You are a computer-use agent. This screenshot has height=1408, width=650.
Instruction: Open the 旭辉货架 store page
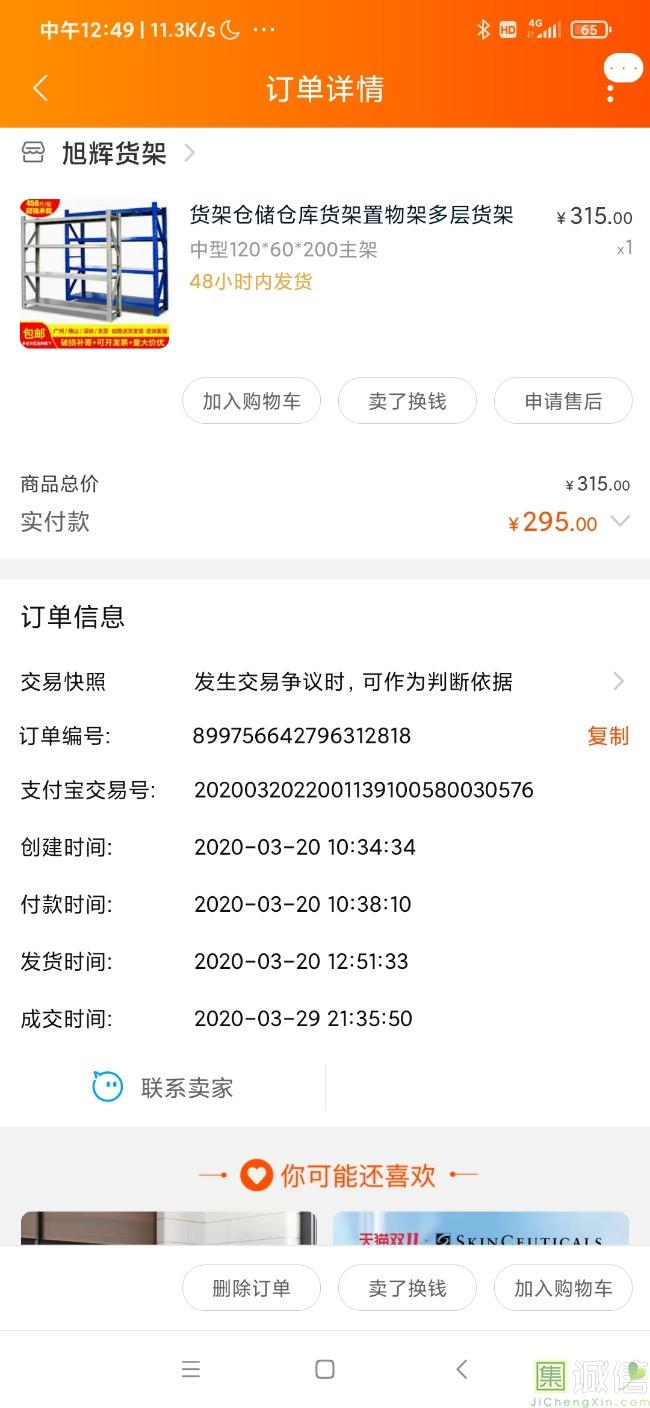tap(113, 153)
